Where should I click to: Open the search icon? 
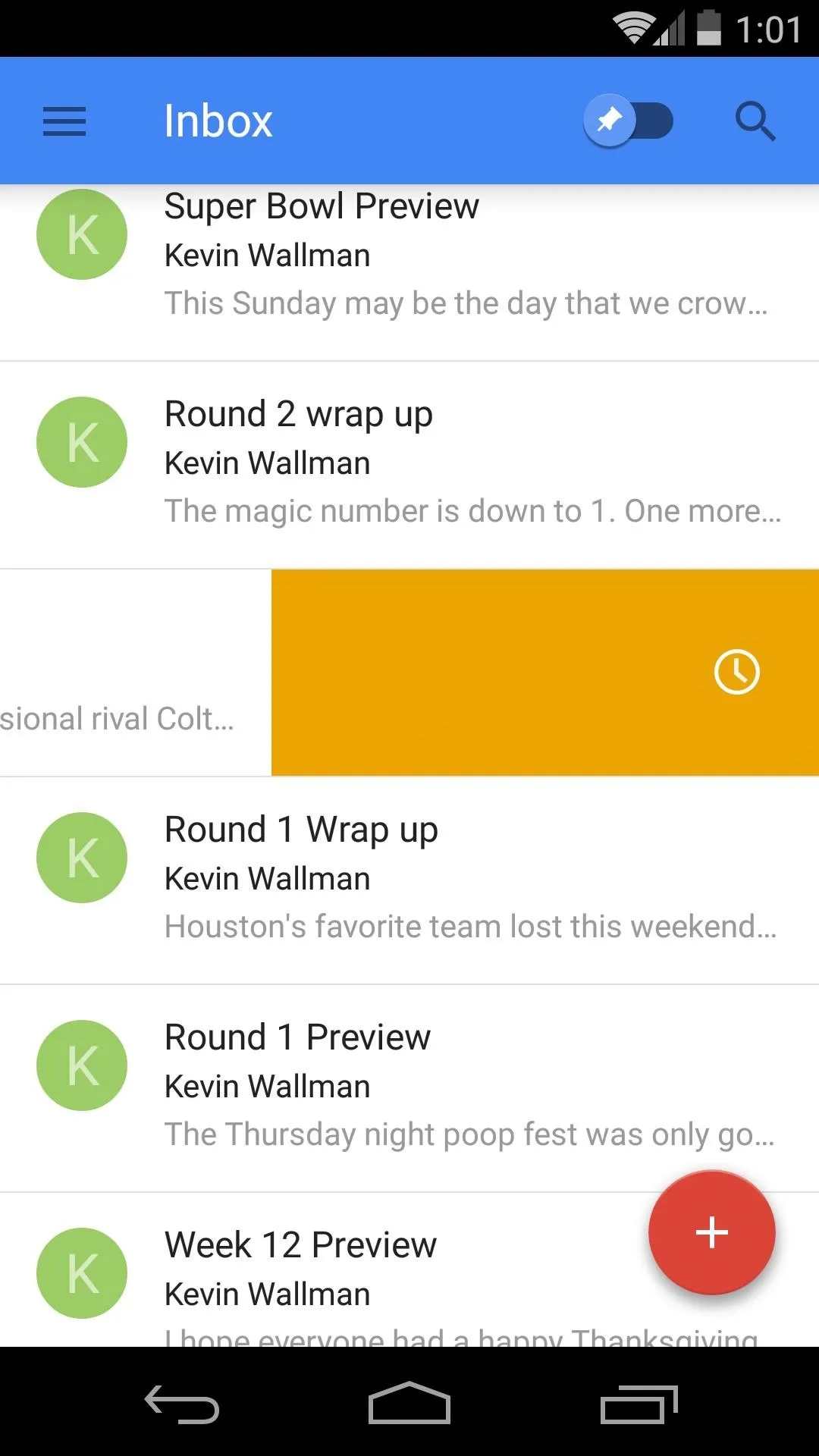(755, 121)
